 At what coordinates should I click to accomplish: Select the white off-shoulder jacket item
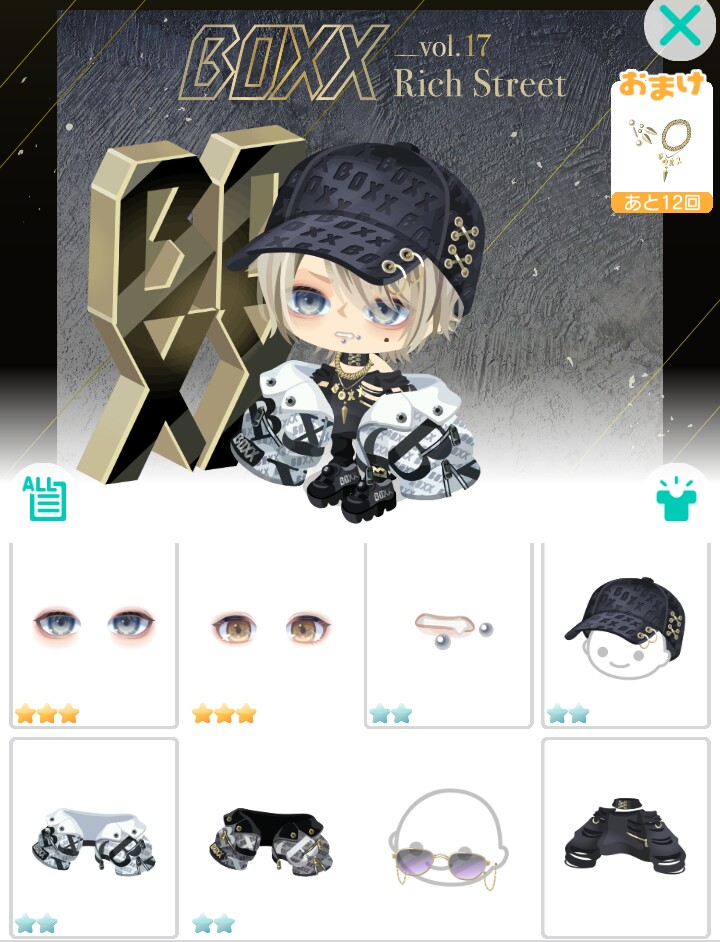point(94,838)
